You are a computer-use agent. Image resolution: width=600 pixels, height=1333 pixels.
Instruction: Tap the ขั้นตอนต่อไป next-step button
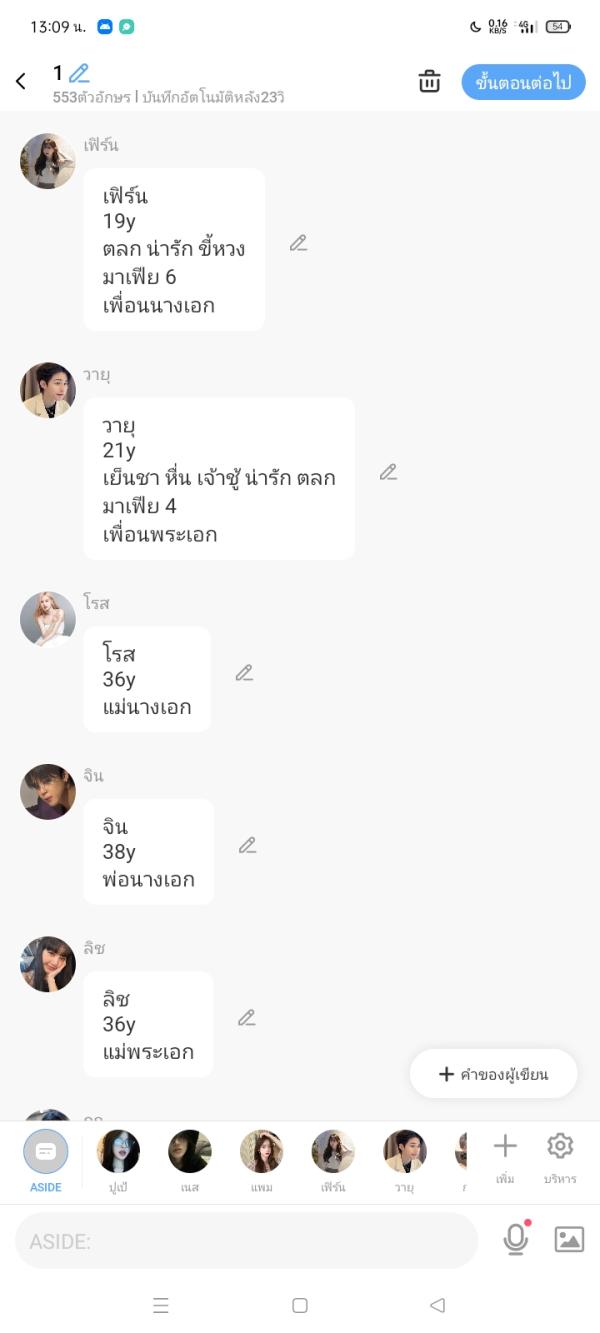pos(523,82)
